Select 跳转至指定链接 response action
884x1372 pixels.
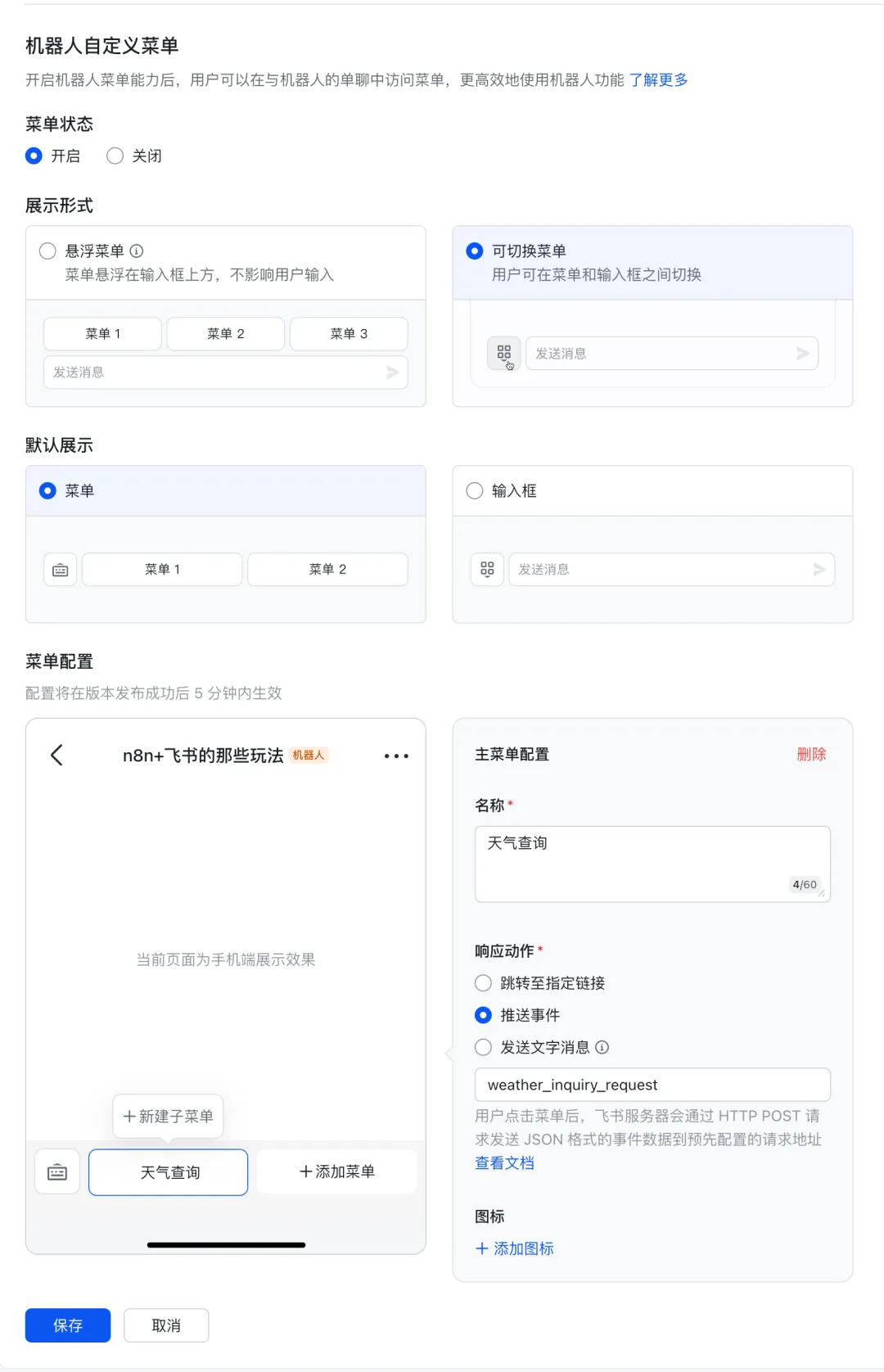pyautogui.click(x=484, y=983)
